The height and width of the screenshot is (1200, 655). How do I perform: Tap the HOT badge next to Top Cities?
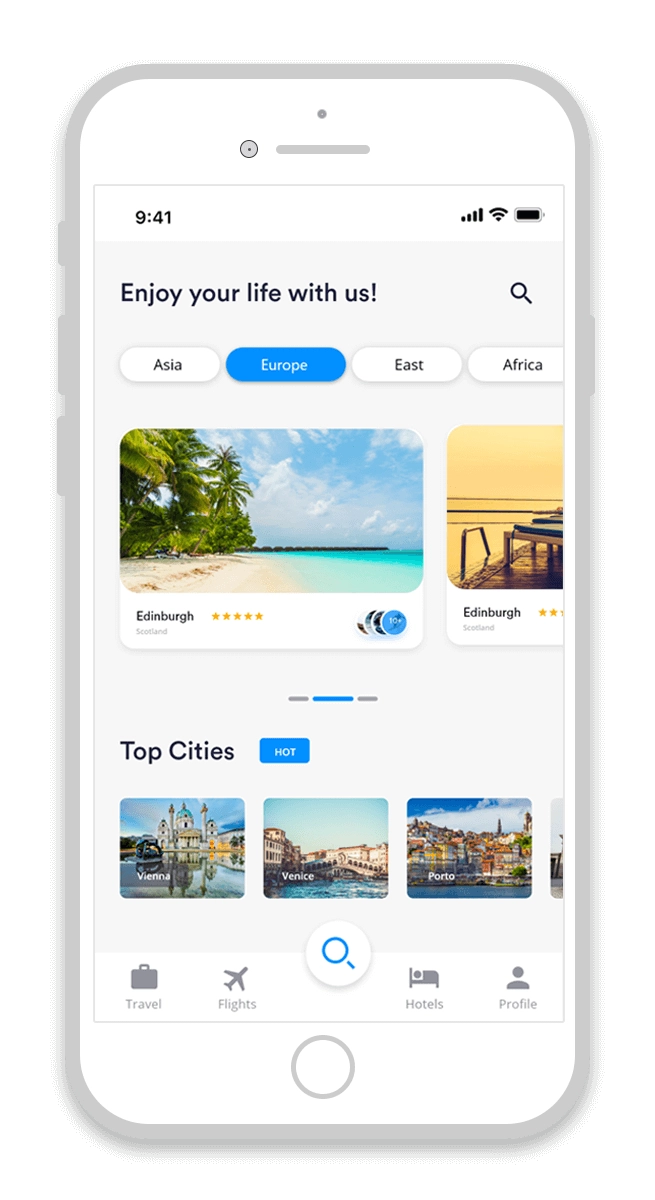point(284,752)
